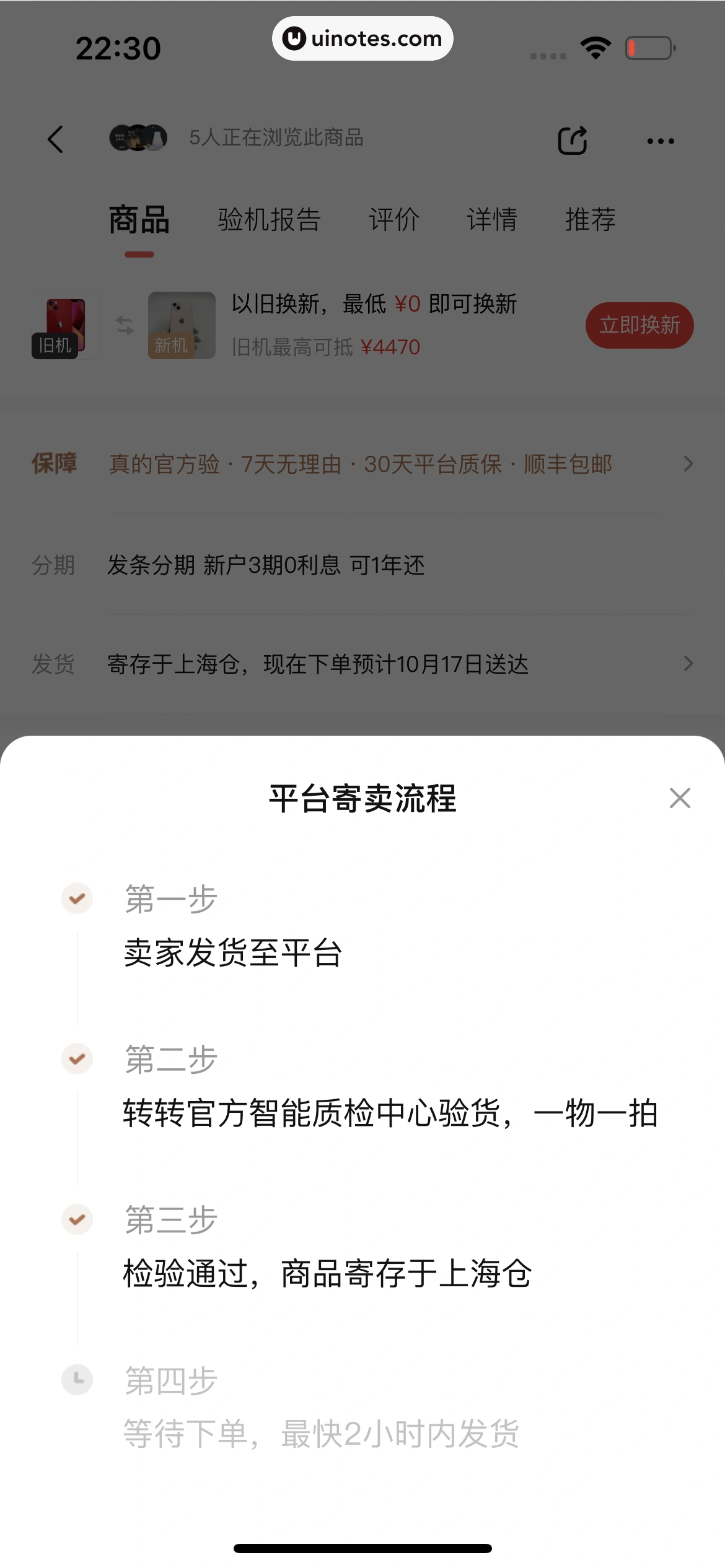Open the 评价 reviews tab
The width and height of the screenshot is (725, 1568).
click(x=395, y=220)
